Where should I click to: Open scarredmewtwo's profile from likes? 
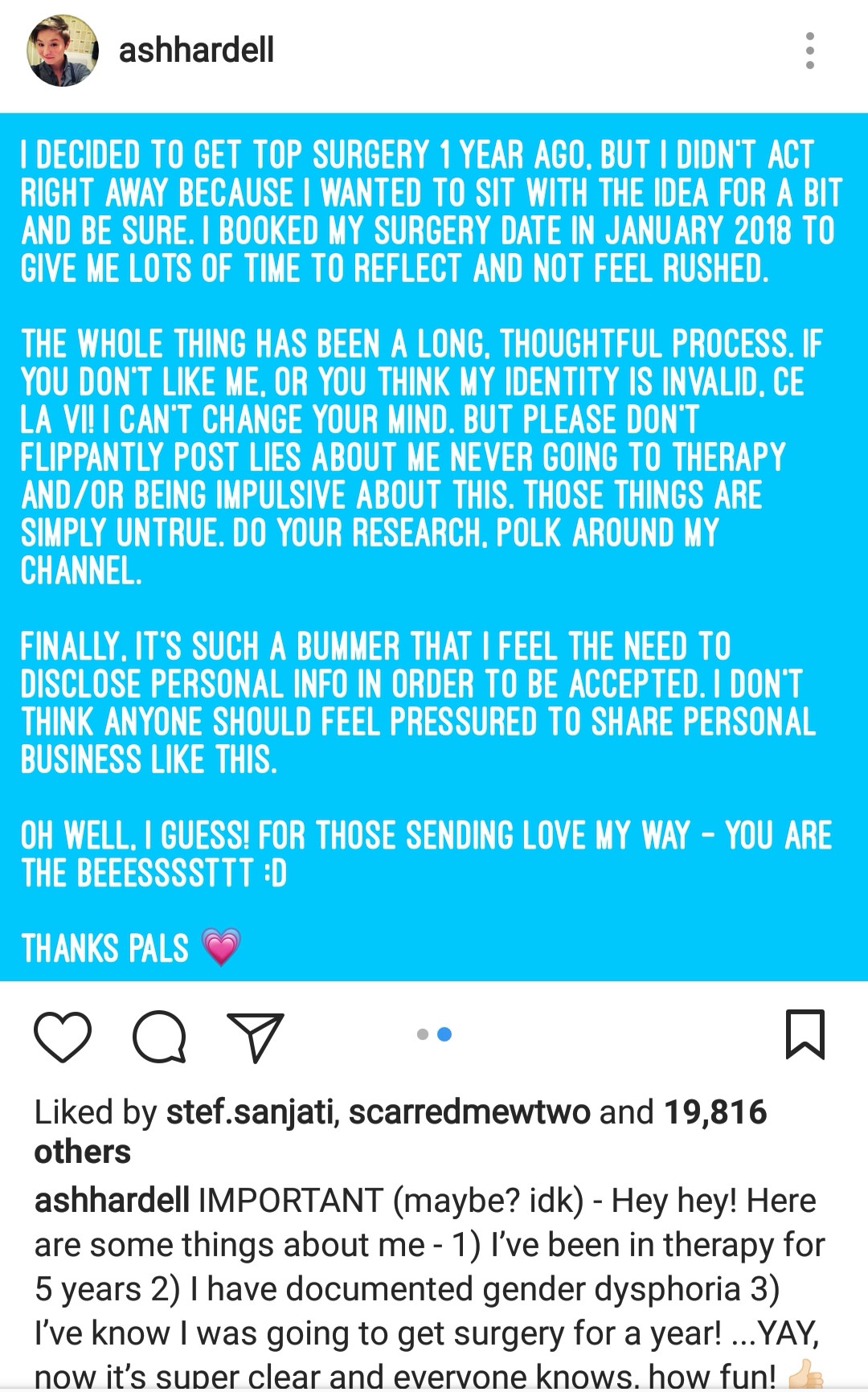[469, 1112]
